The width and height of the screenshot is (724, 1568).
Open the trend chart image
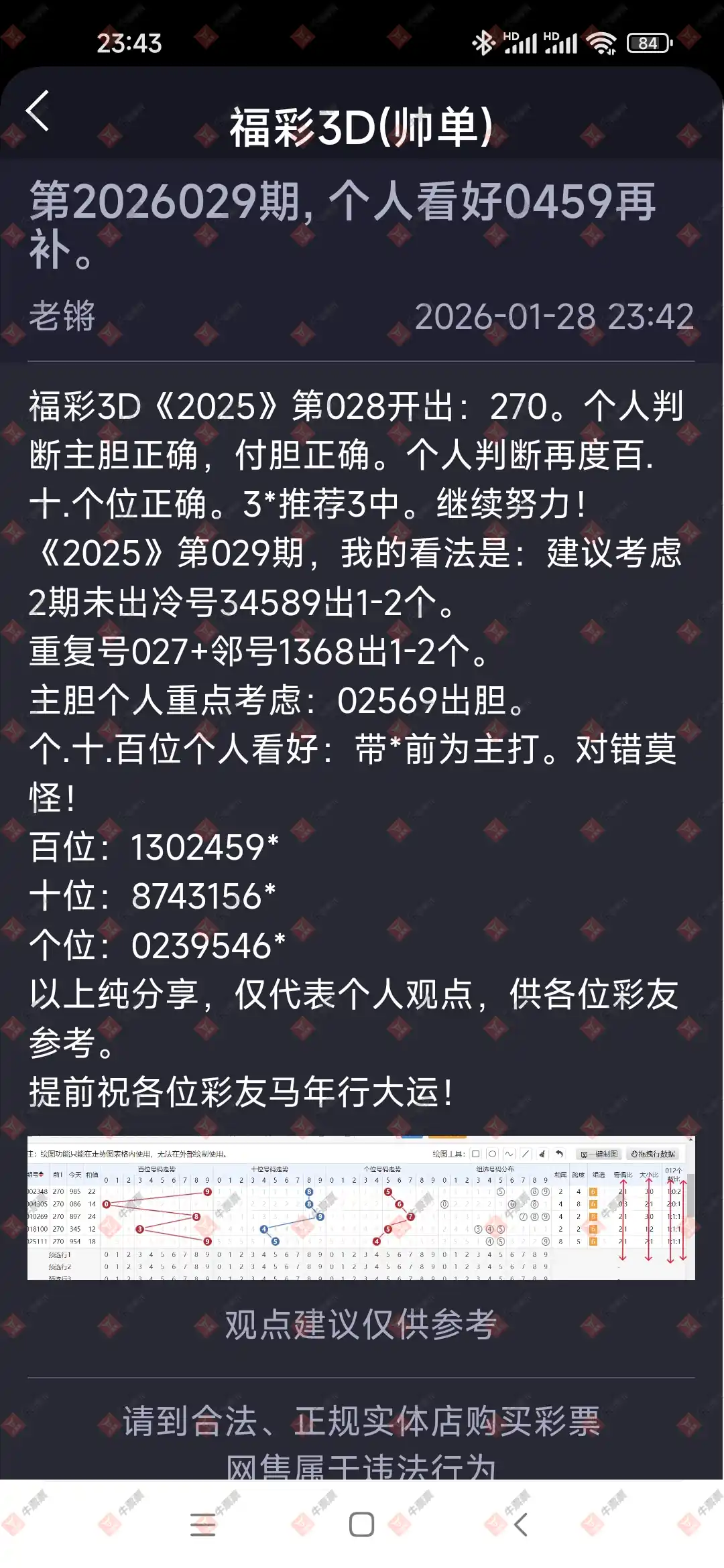[361, 1207]
